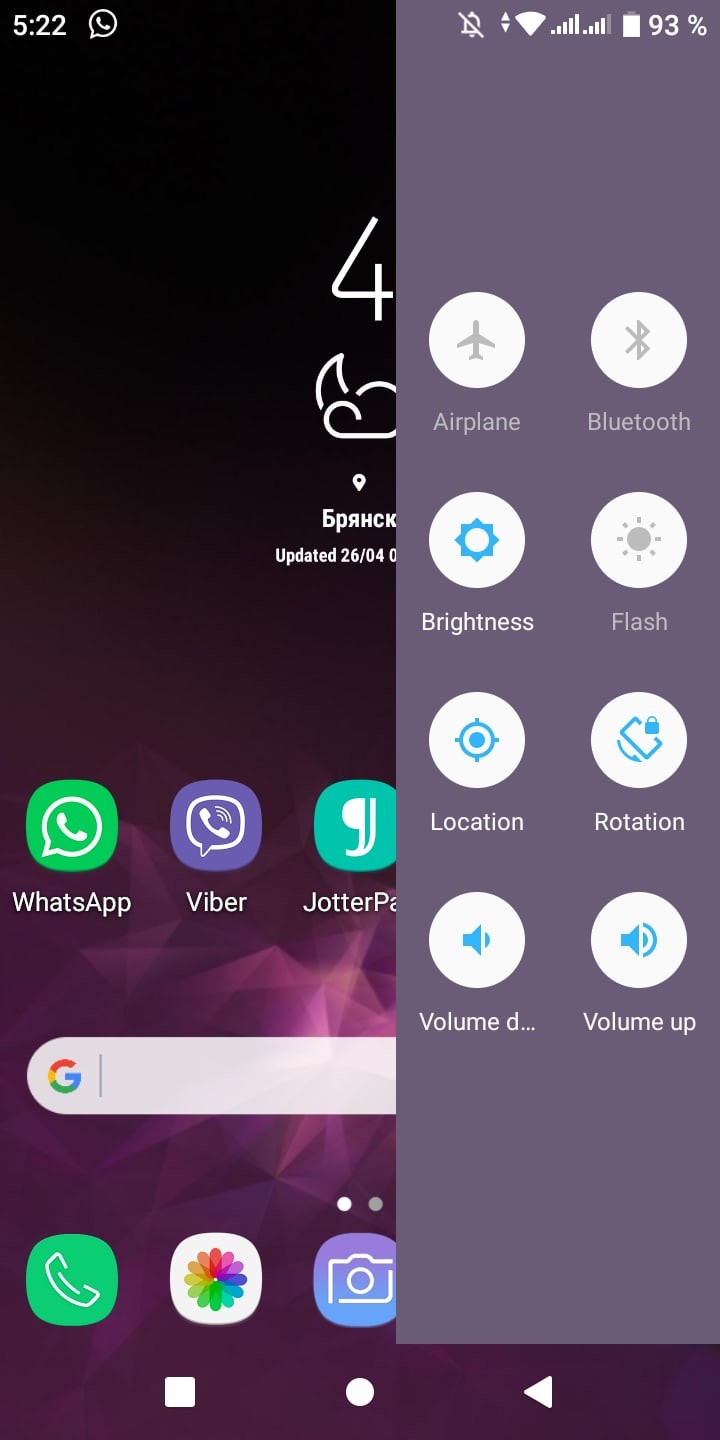Toggle Location services
Image resolution: width=720 pixels, height=1440 pixels.
click(476, 741)
